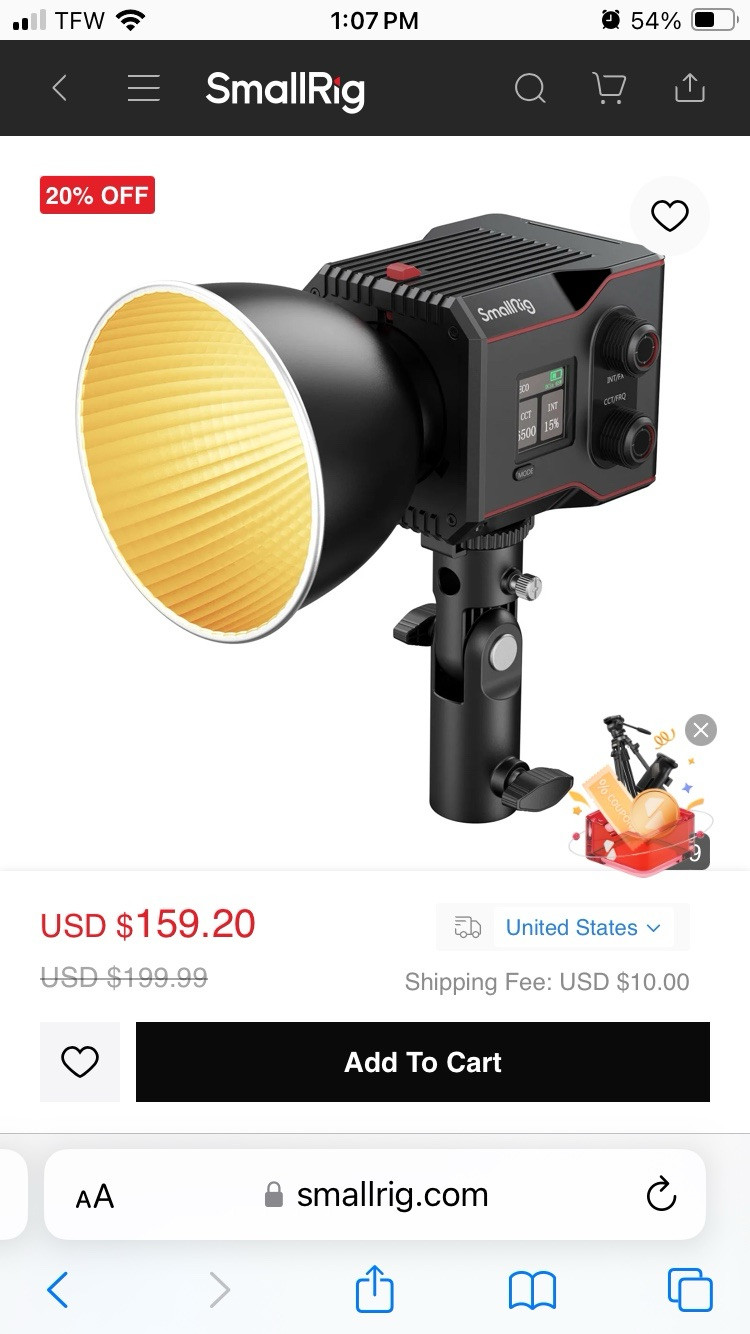Reload the page
This screenshot has width=750, height=1334.
coord(661,1194)
